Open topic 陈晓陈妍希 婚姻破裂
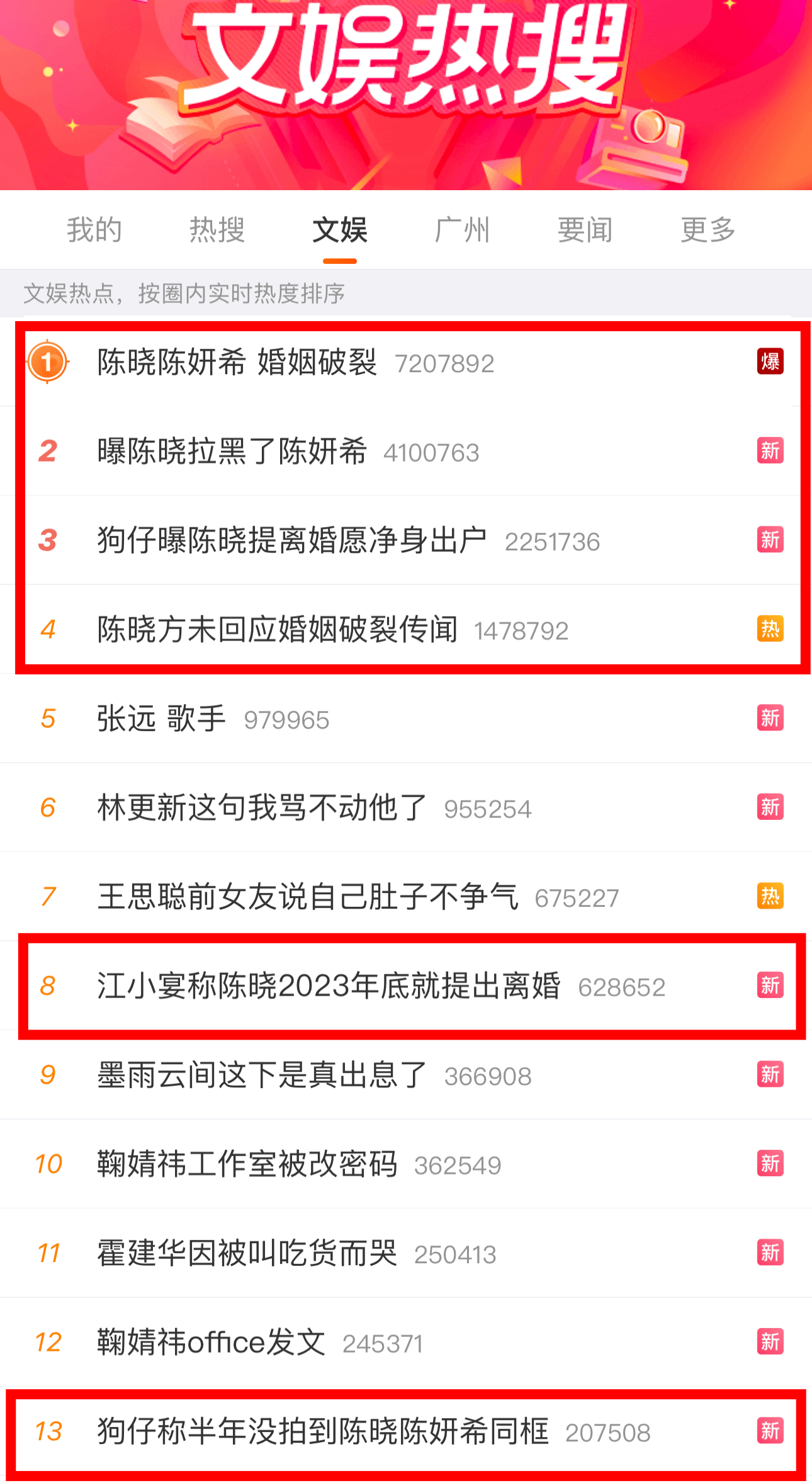The image size is (812, 1483). pos(237,362)
